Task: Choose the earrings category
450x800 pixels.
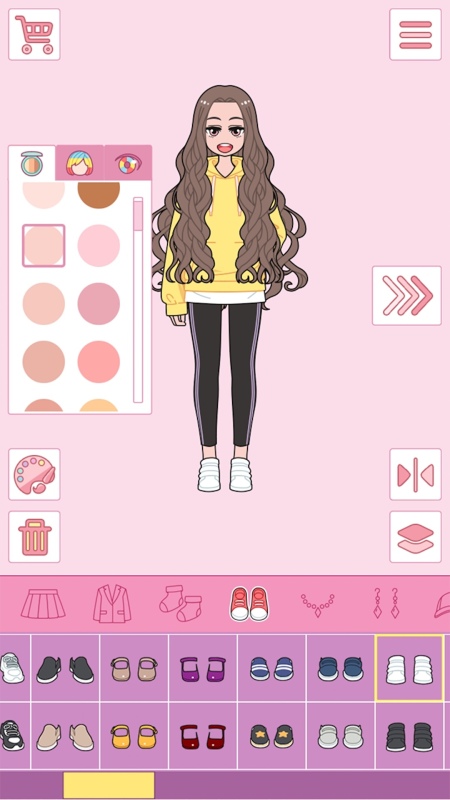Action: (x=386, y=603)
